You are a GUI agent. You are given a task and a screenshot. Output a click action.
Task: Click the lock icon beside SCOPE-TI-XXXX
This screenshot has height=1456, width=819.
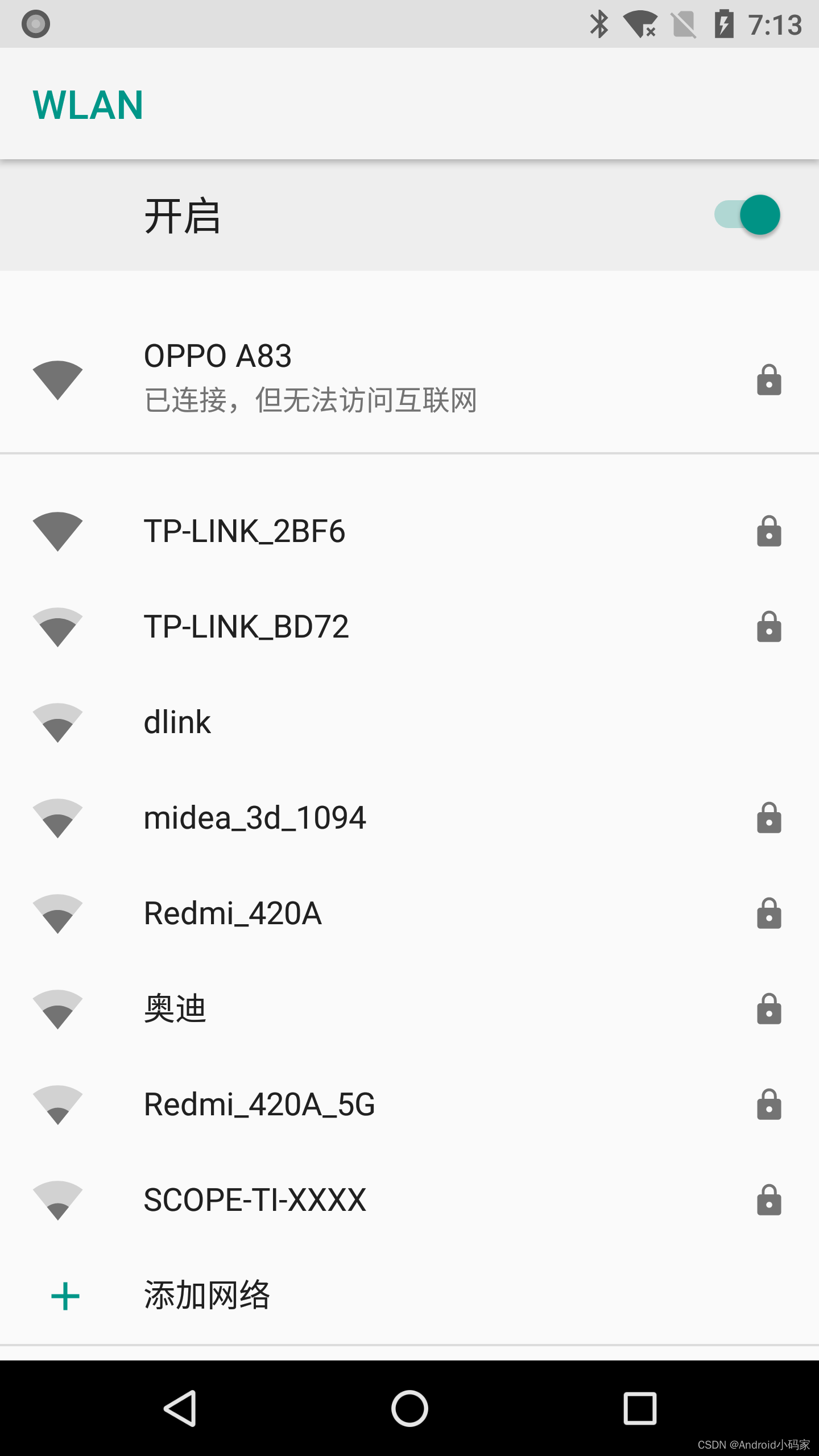[x=768, y=1199]
